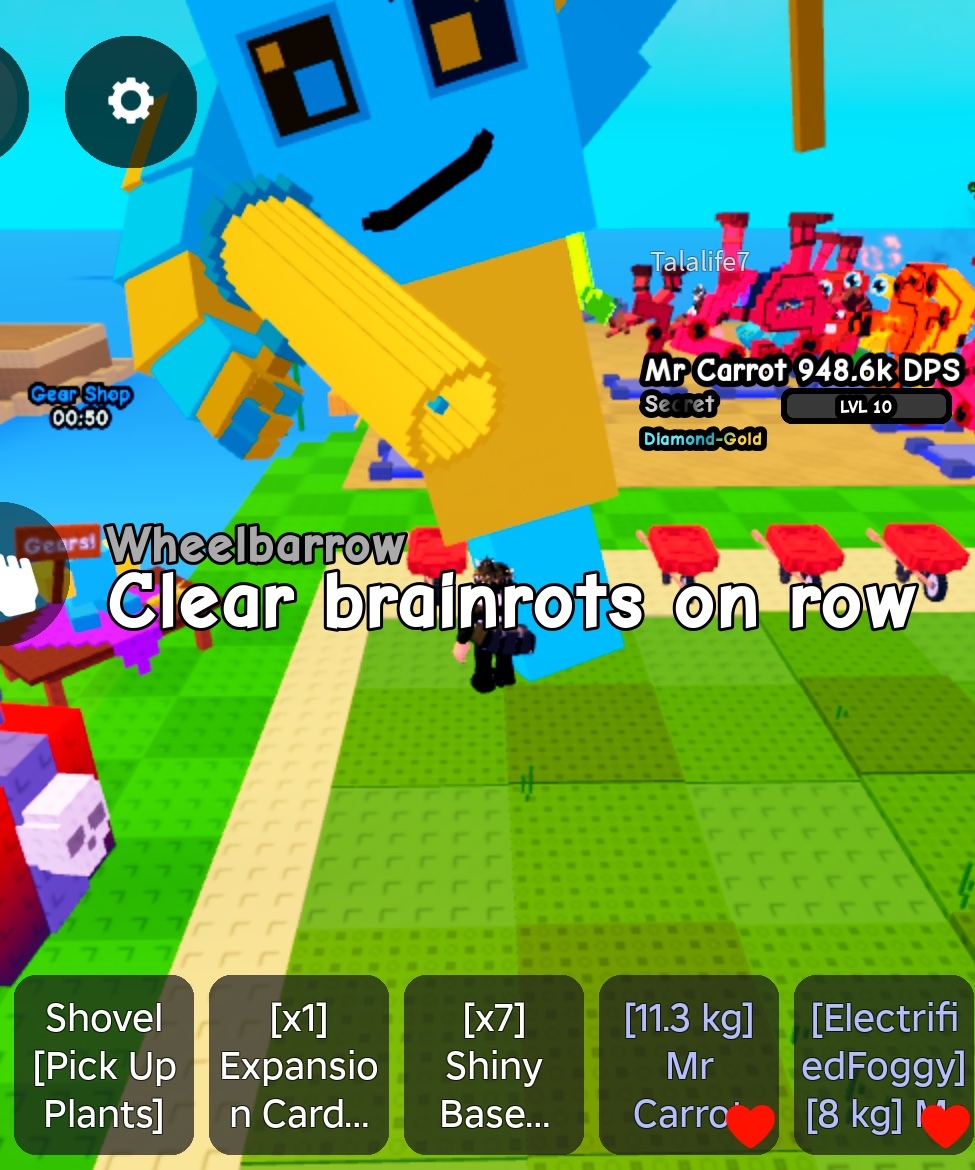The width and height of the screenshot is (975, 1170).
Task: Open the settings gear button
Action: coord(130,101)
